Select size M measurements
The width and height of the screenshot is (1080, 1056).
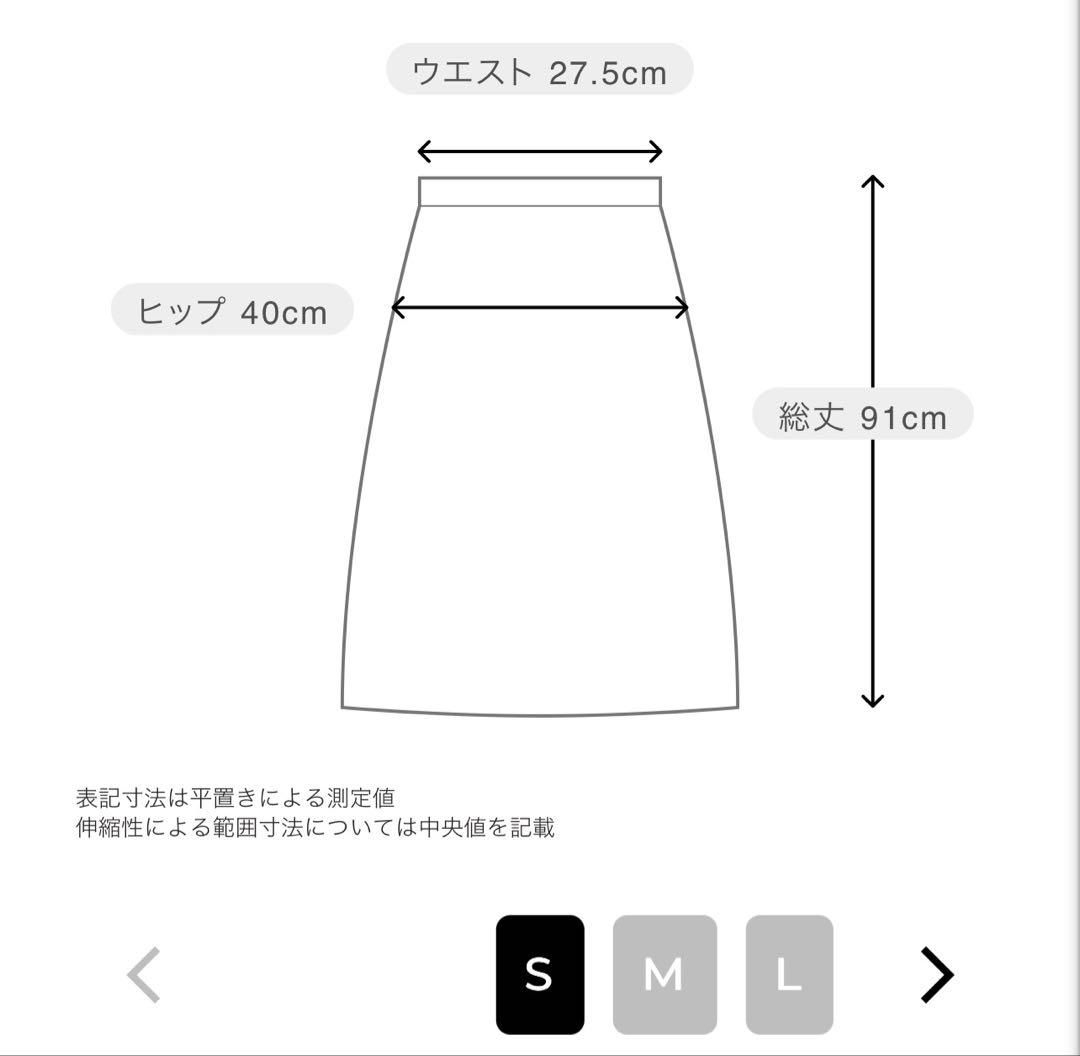coord(665,974)
